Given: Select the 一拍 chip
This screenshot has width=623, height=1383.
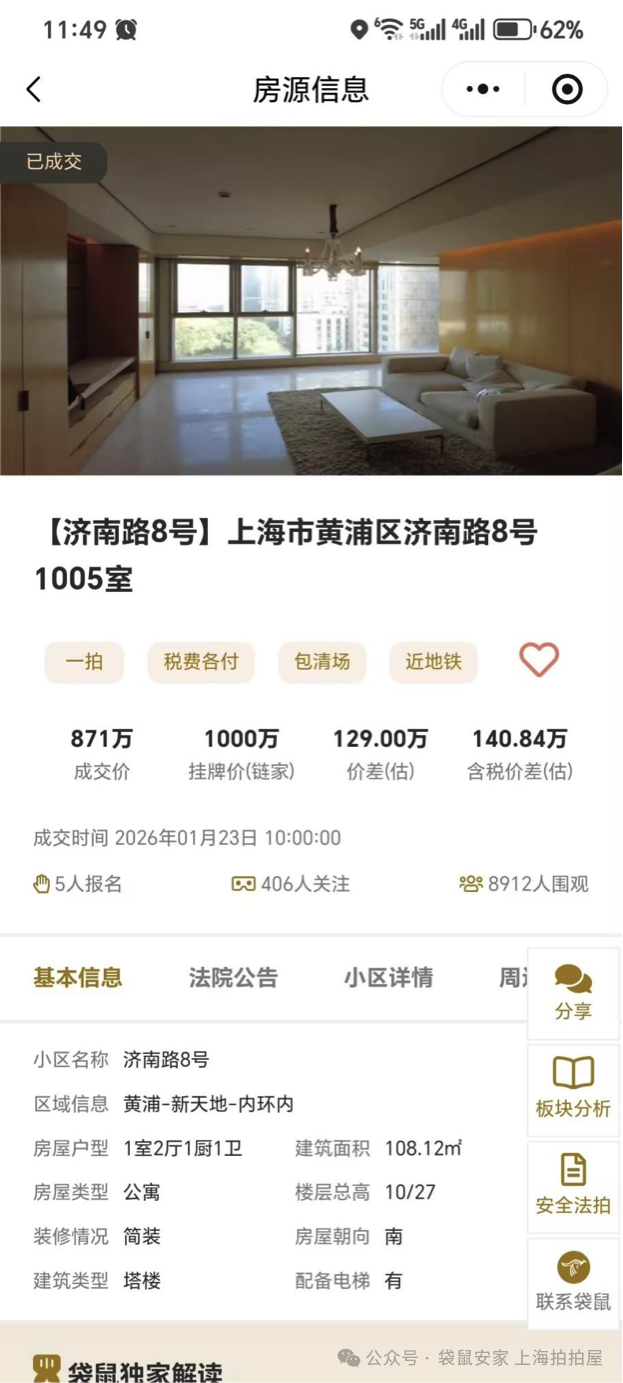Looking at the screenshot, I should (84, 662).
